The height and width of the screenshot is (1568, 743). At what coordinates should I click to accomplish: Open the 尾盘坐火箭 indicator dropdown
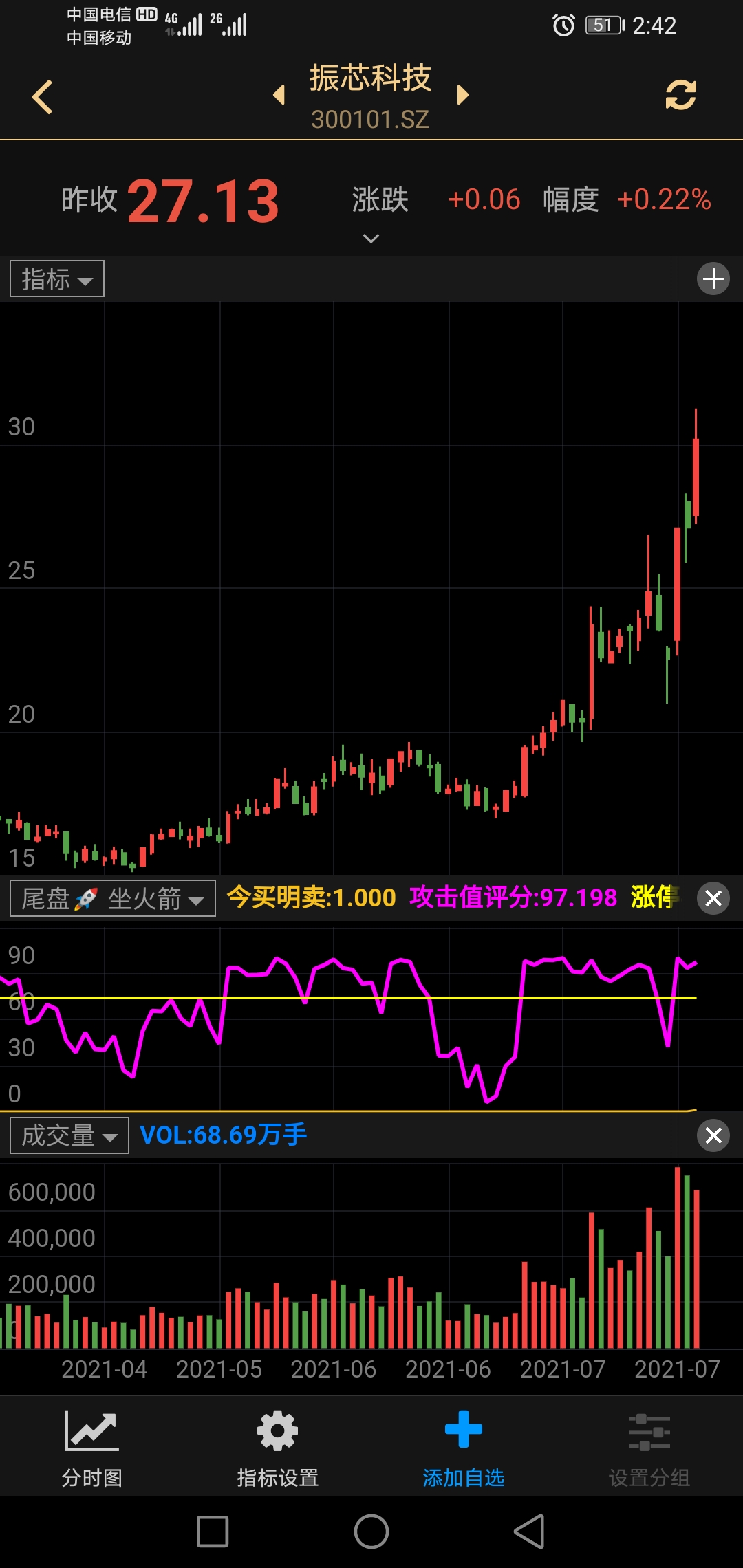tap(113, 898)
